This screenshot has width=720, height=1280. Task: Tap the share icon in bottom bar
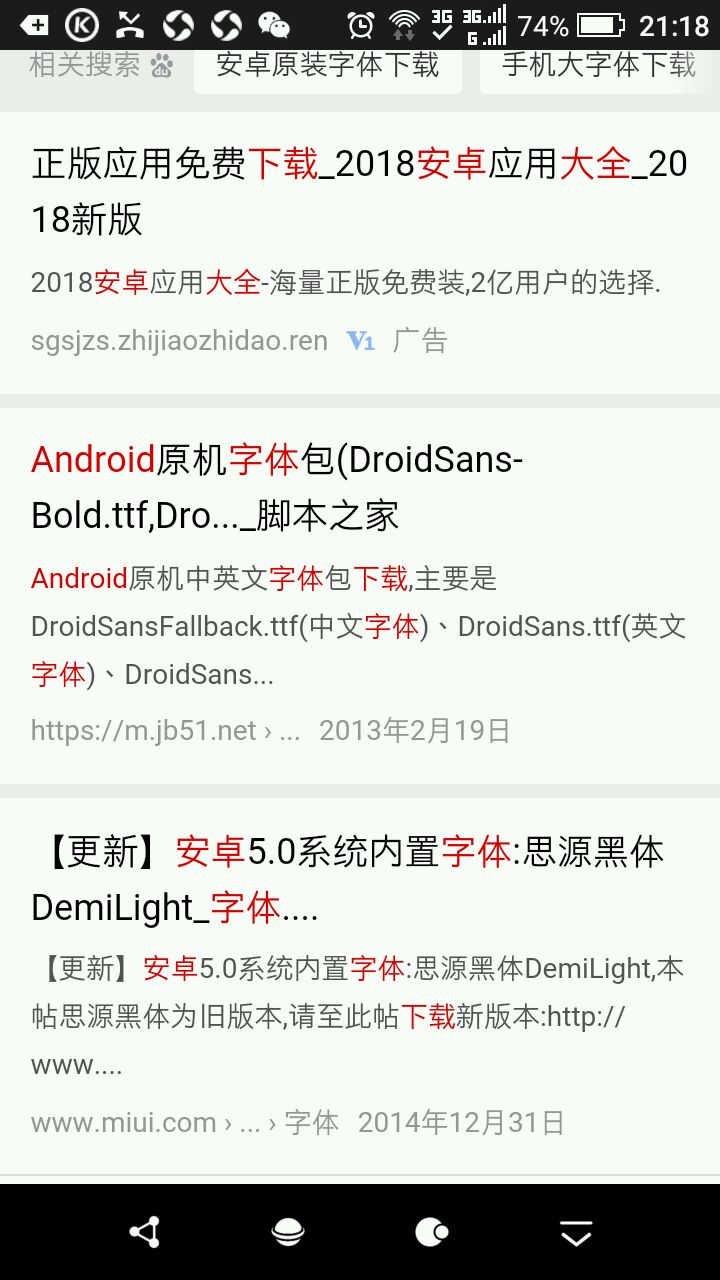pos(144,1232)
